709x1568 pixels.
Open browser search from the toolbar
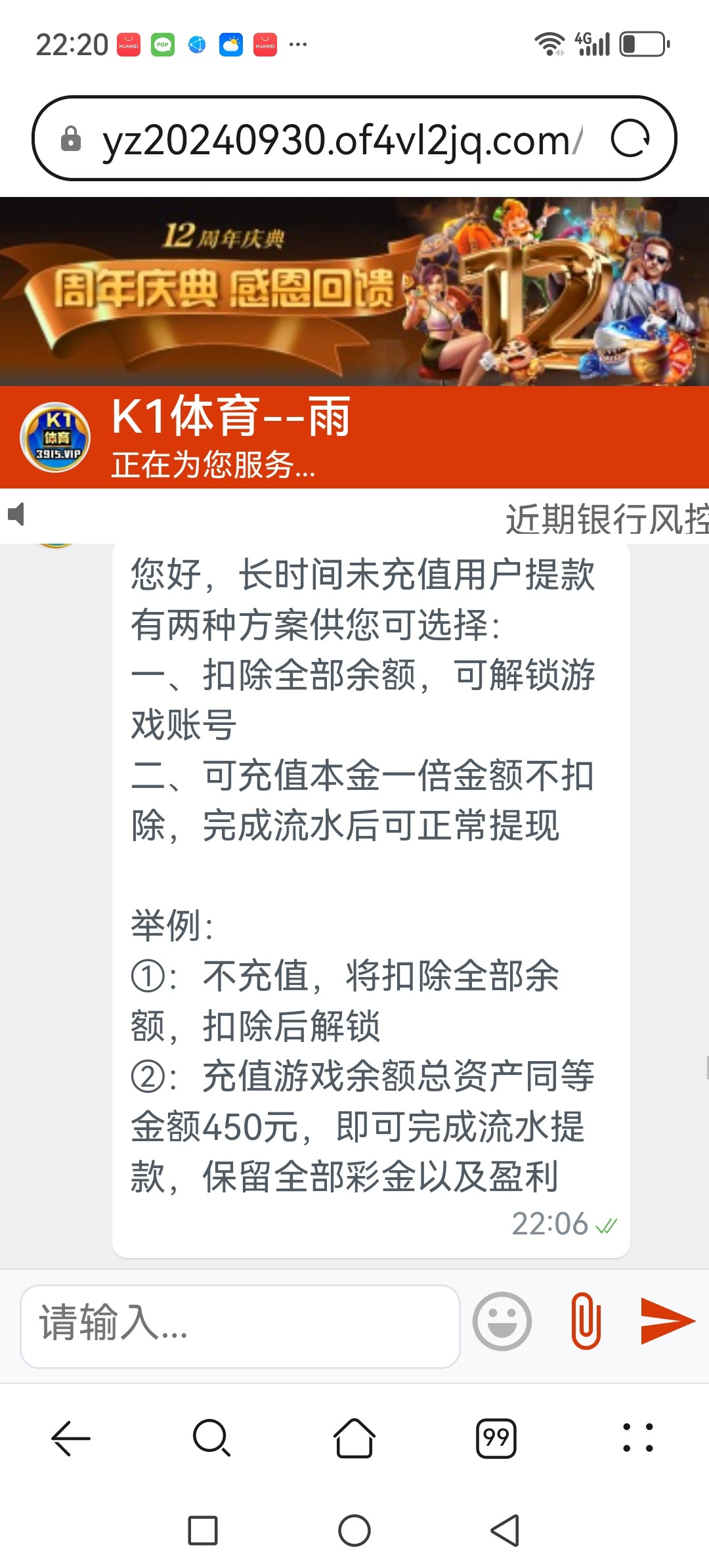211,1438
